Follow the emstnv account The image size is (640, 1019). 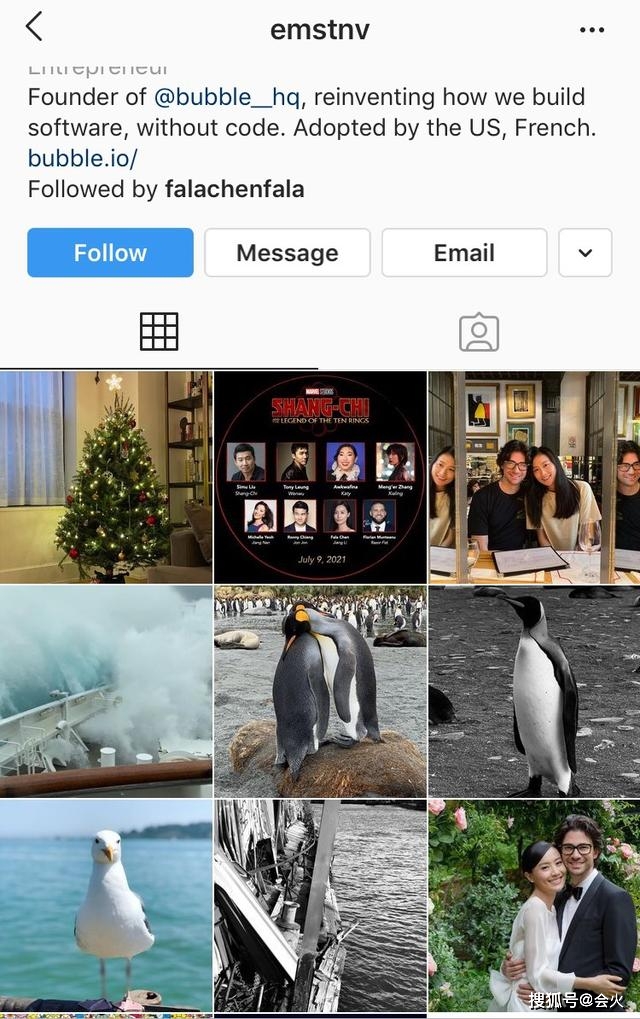[110, 253]
